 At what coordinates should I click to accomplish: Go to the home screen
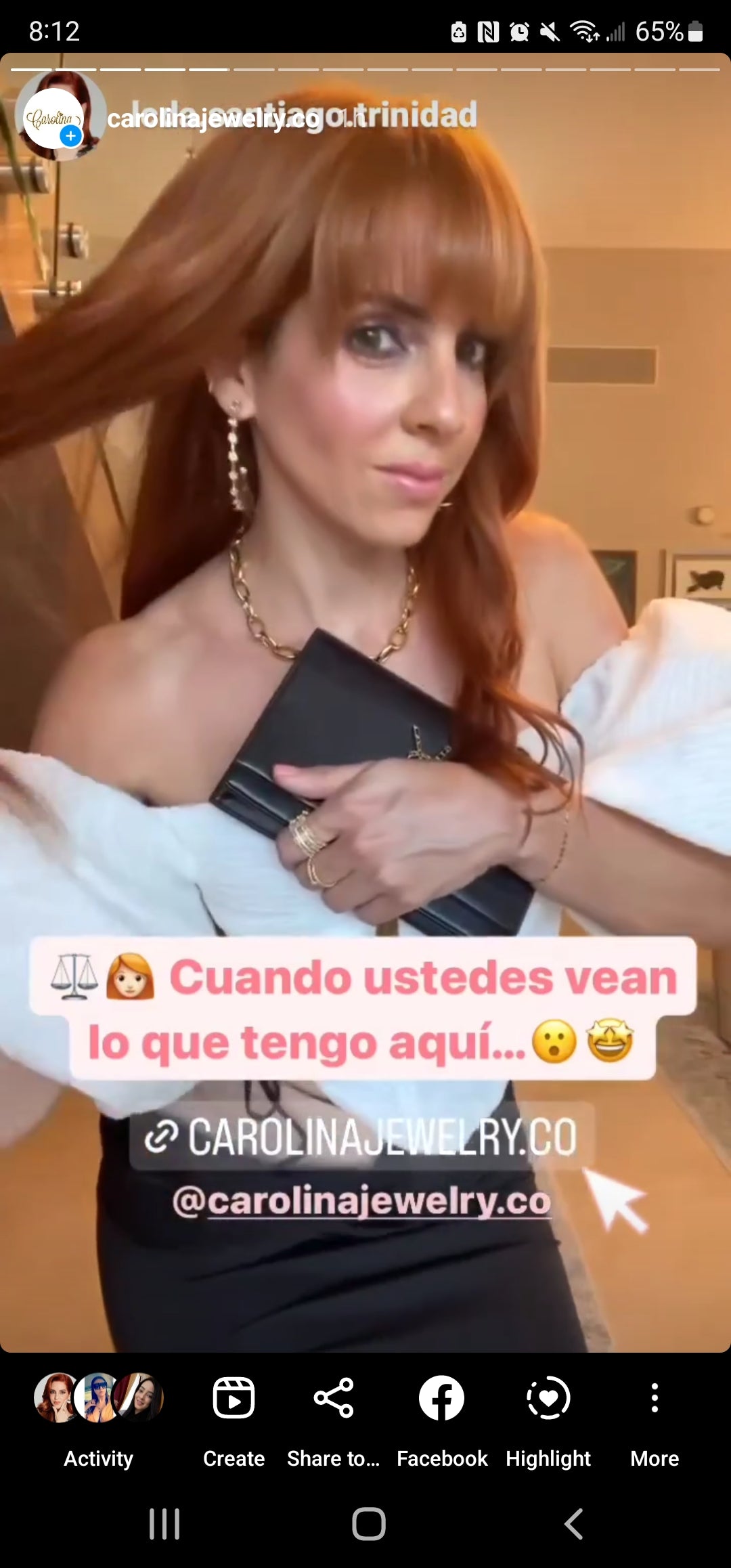tap(368, 1524)
